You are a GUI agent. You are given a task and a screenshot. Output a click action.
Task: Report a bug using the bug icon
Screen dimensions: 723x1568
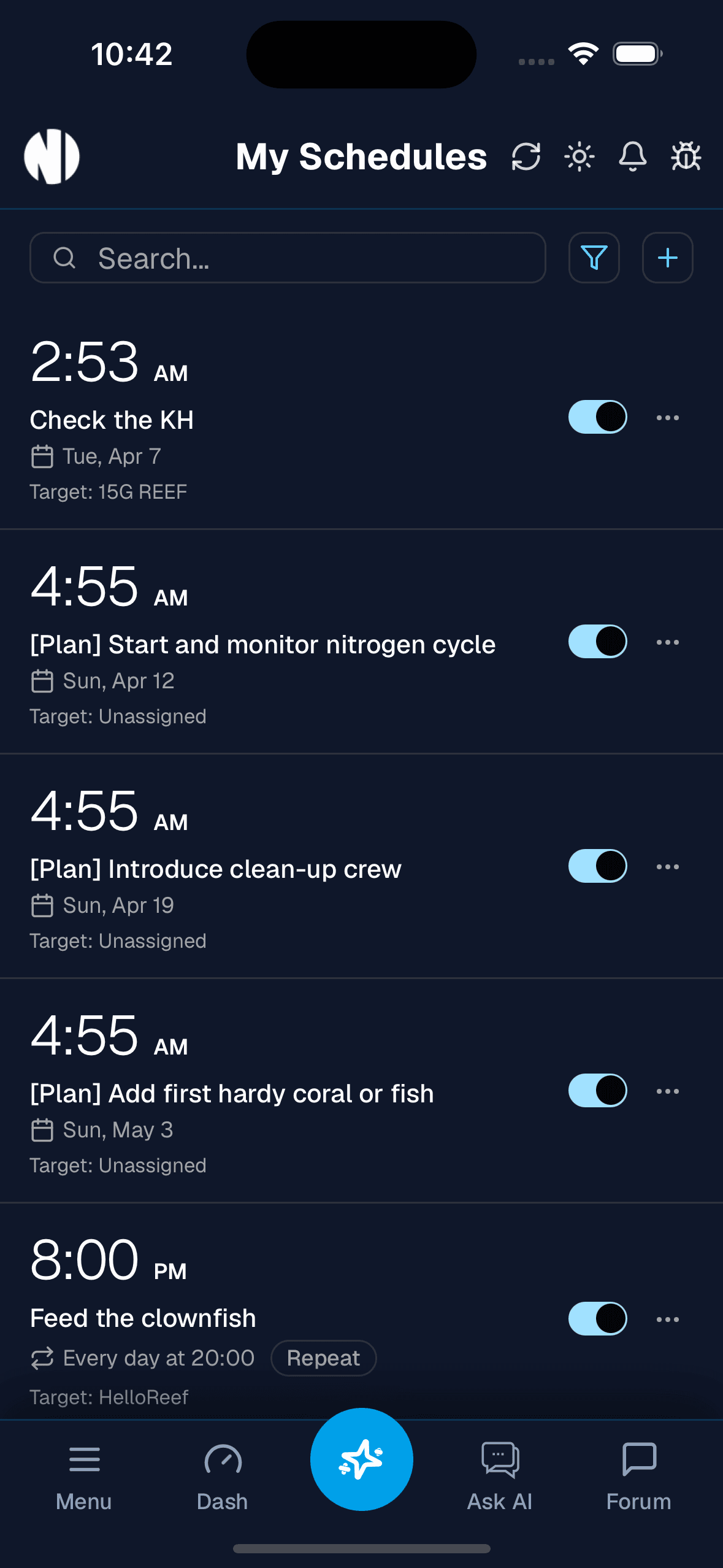(x=685, y=156)
